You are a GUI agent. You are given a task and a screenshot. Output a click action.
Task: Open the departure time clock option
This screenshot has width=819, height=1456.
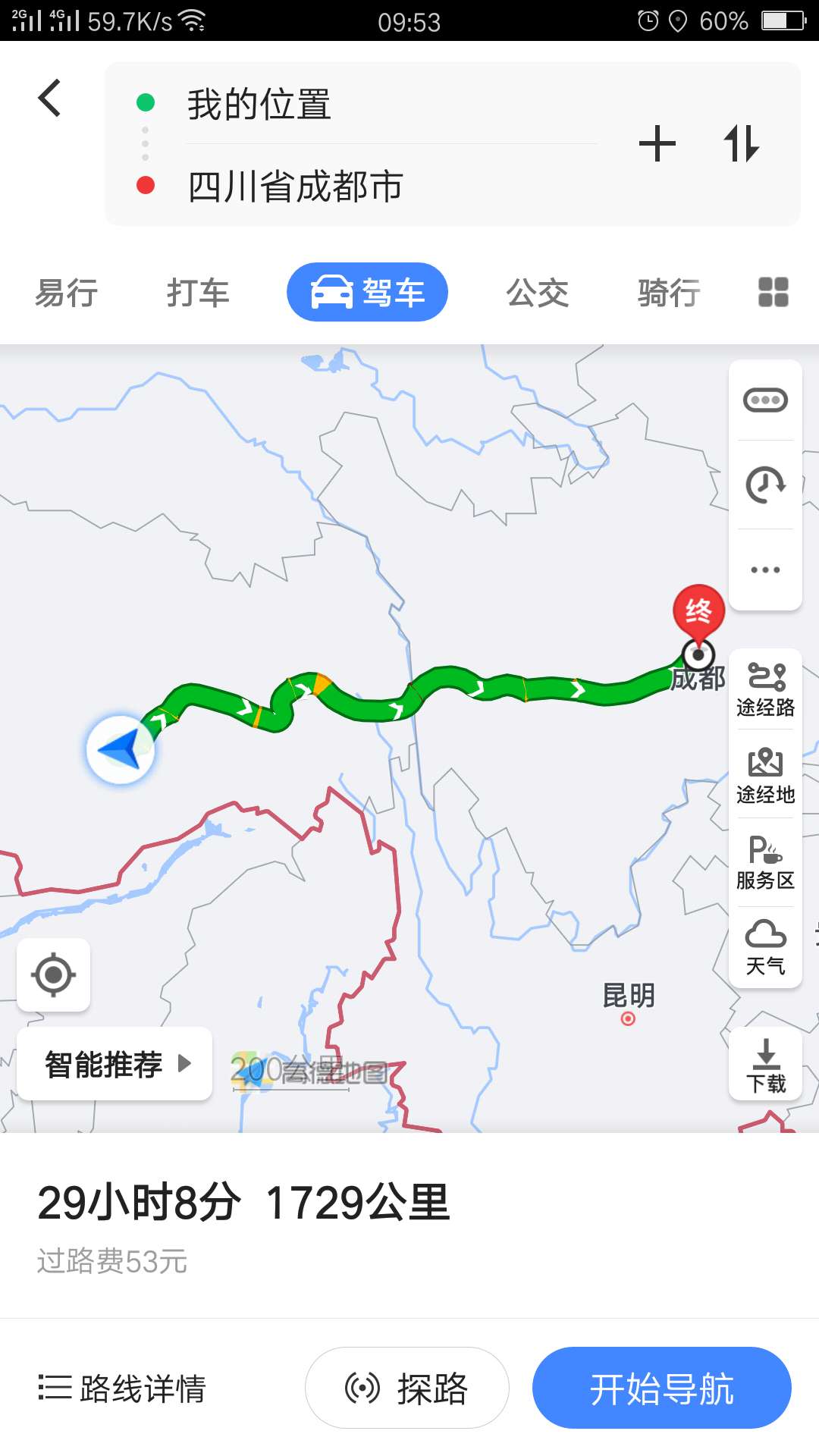pos(766,485)
